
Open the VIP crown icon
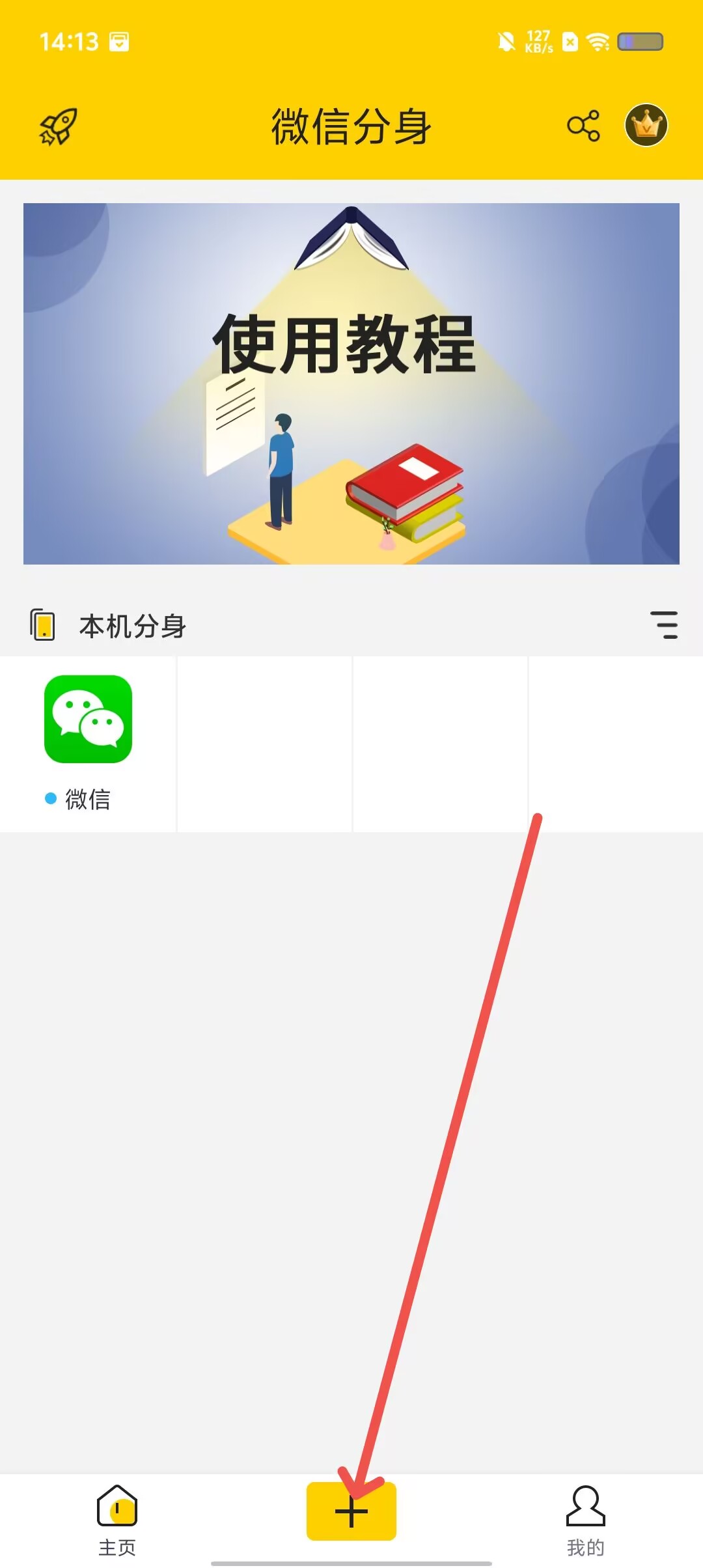[x=646, y=125]
